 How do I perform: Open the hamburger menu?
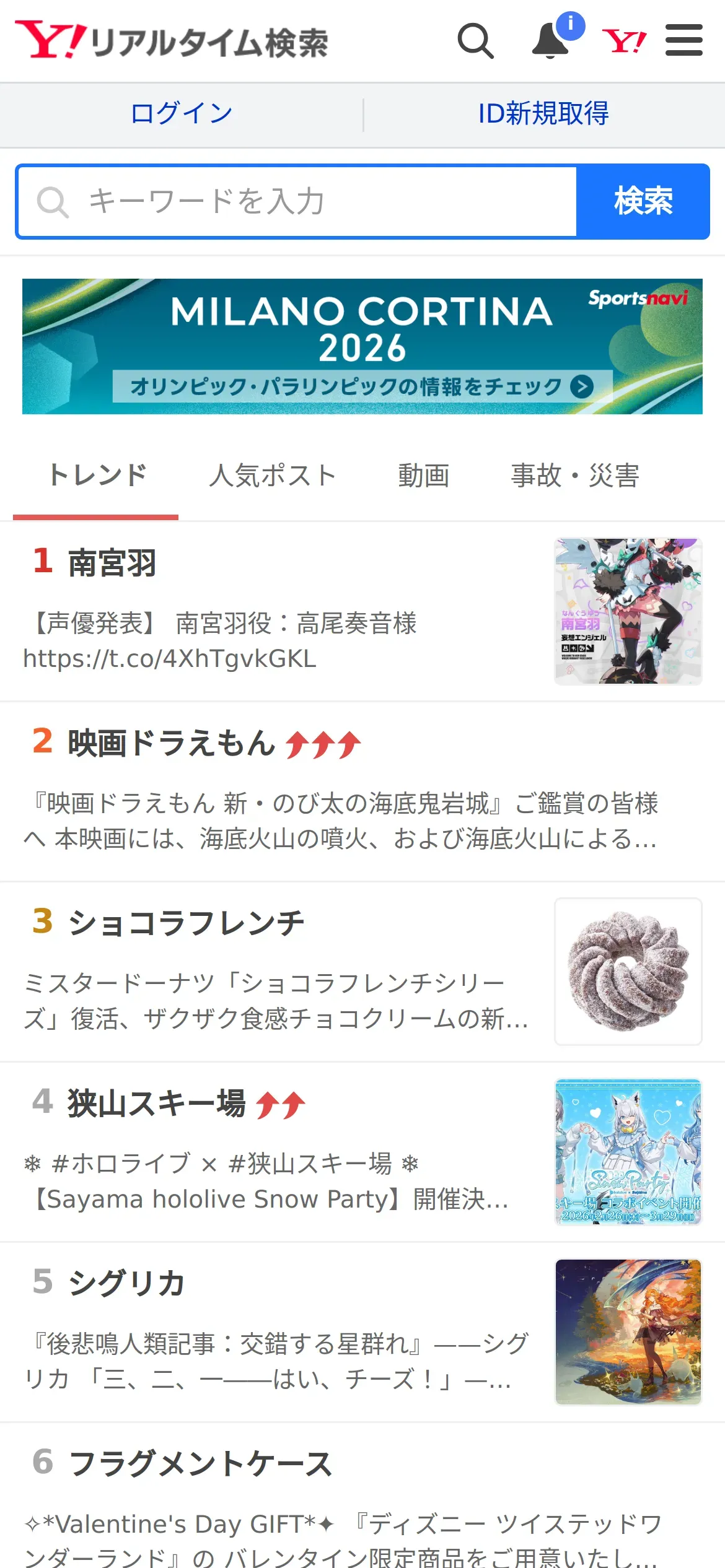click(683, 41)
